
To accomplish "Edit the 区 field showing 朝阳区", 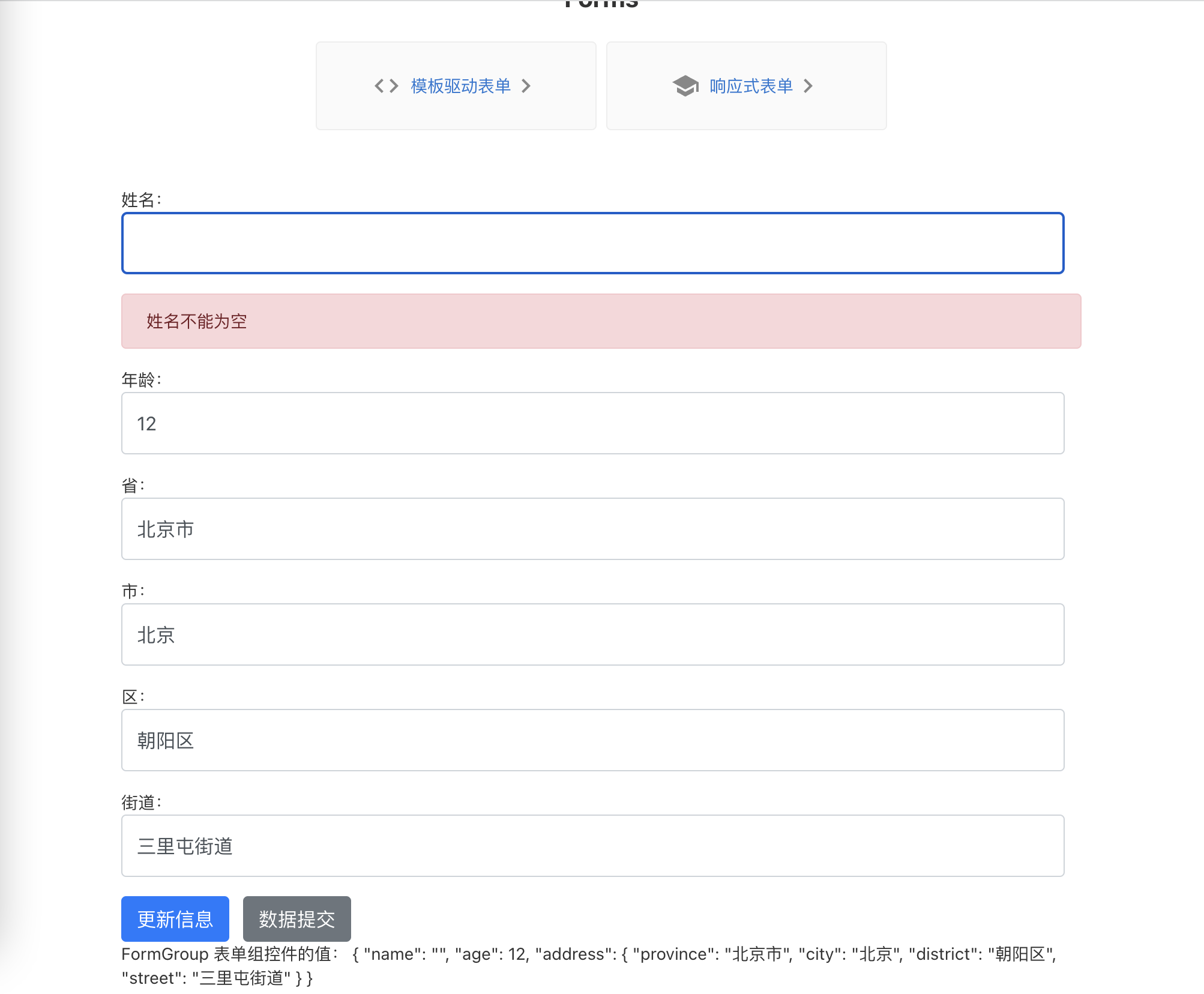I will click(592, 740).
